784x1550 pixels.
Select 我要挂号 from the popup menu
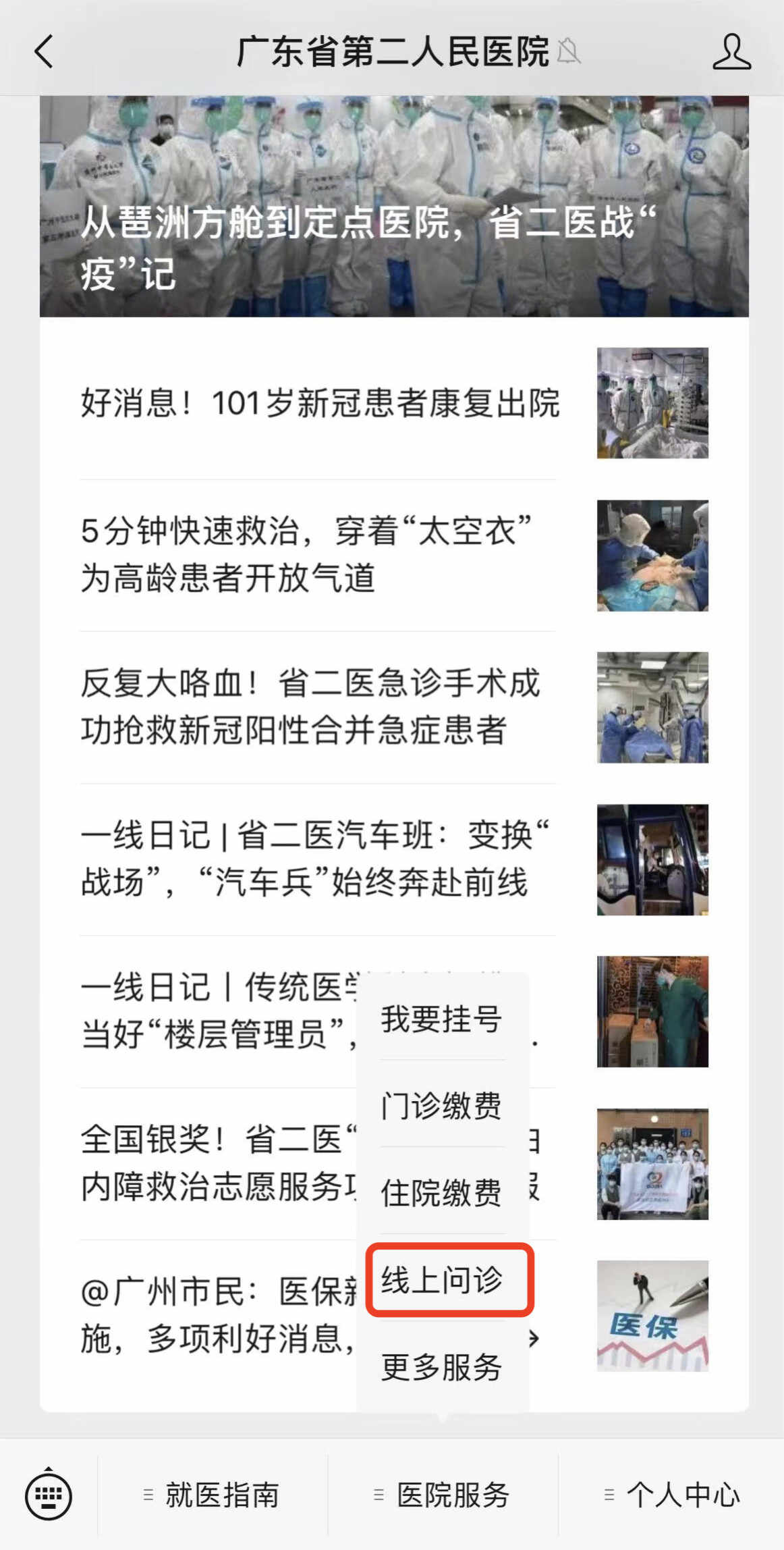coord(441,1019)
